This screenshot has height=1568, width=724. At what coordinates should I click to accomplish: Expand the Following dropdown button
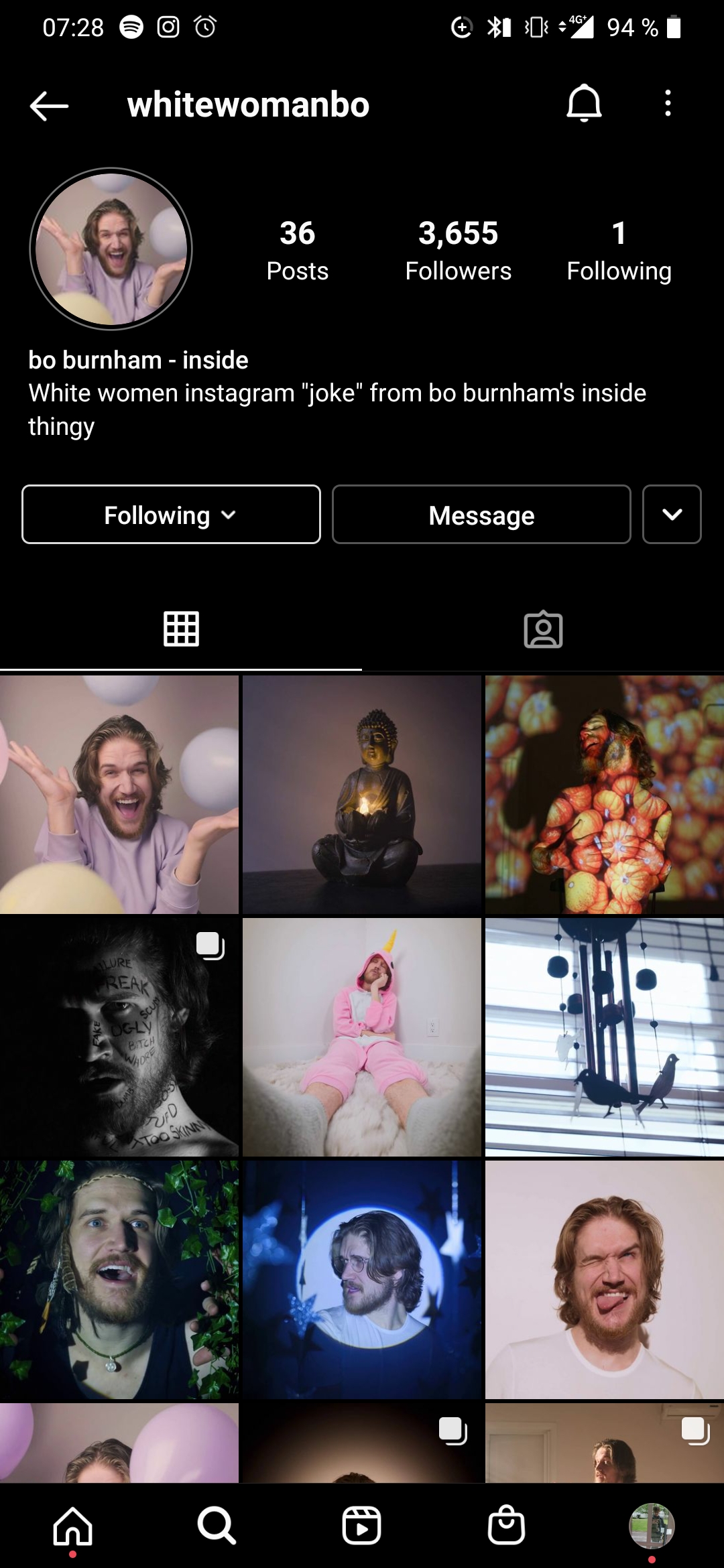pos(171,515)
